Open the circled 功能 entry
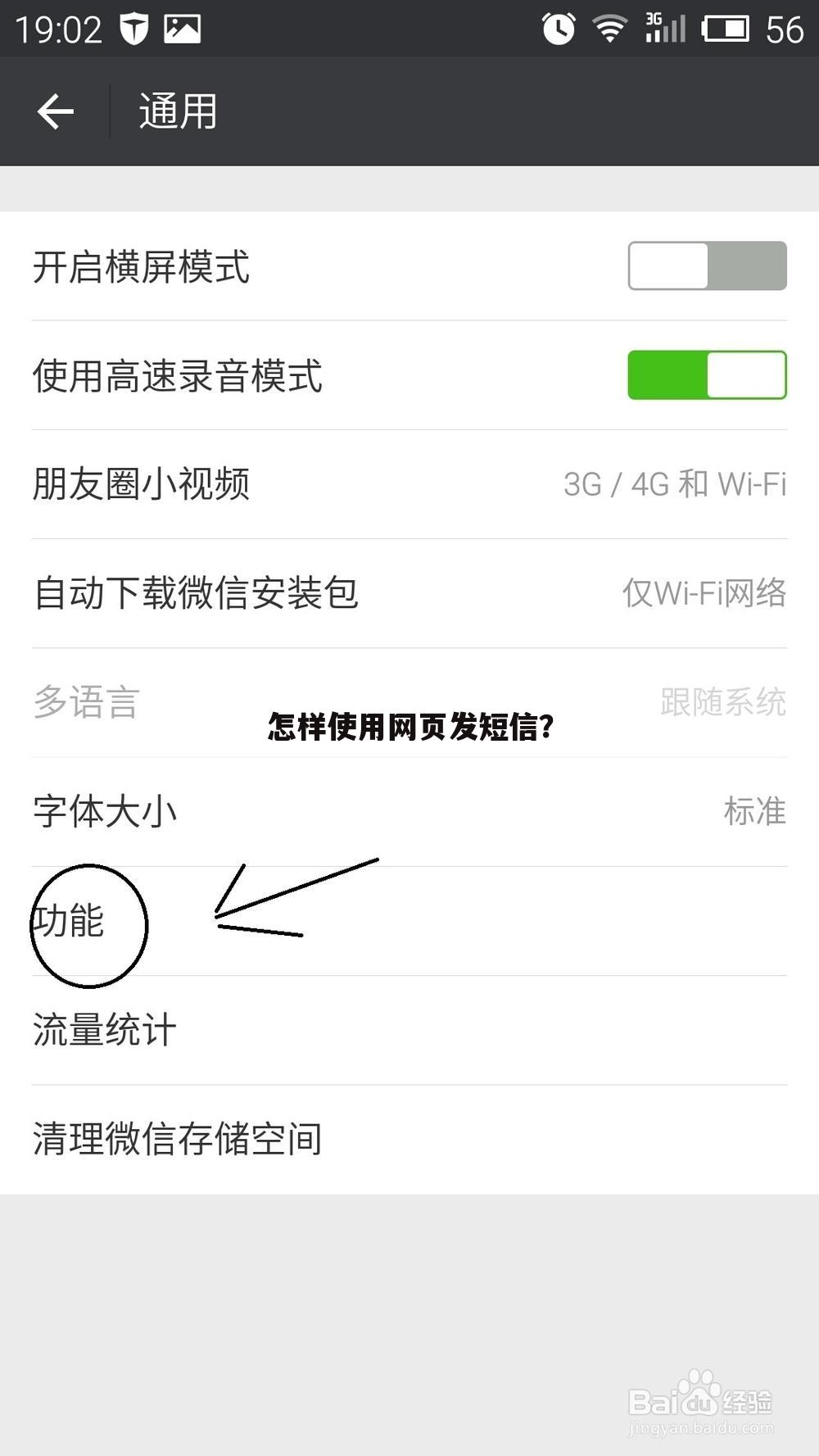The width and height of the screenshot is (819, 1456). coord(86,923)
